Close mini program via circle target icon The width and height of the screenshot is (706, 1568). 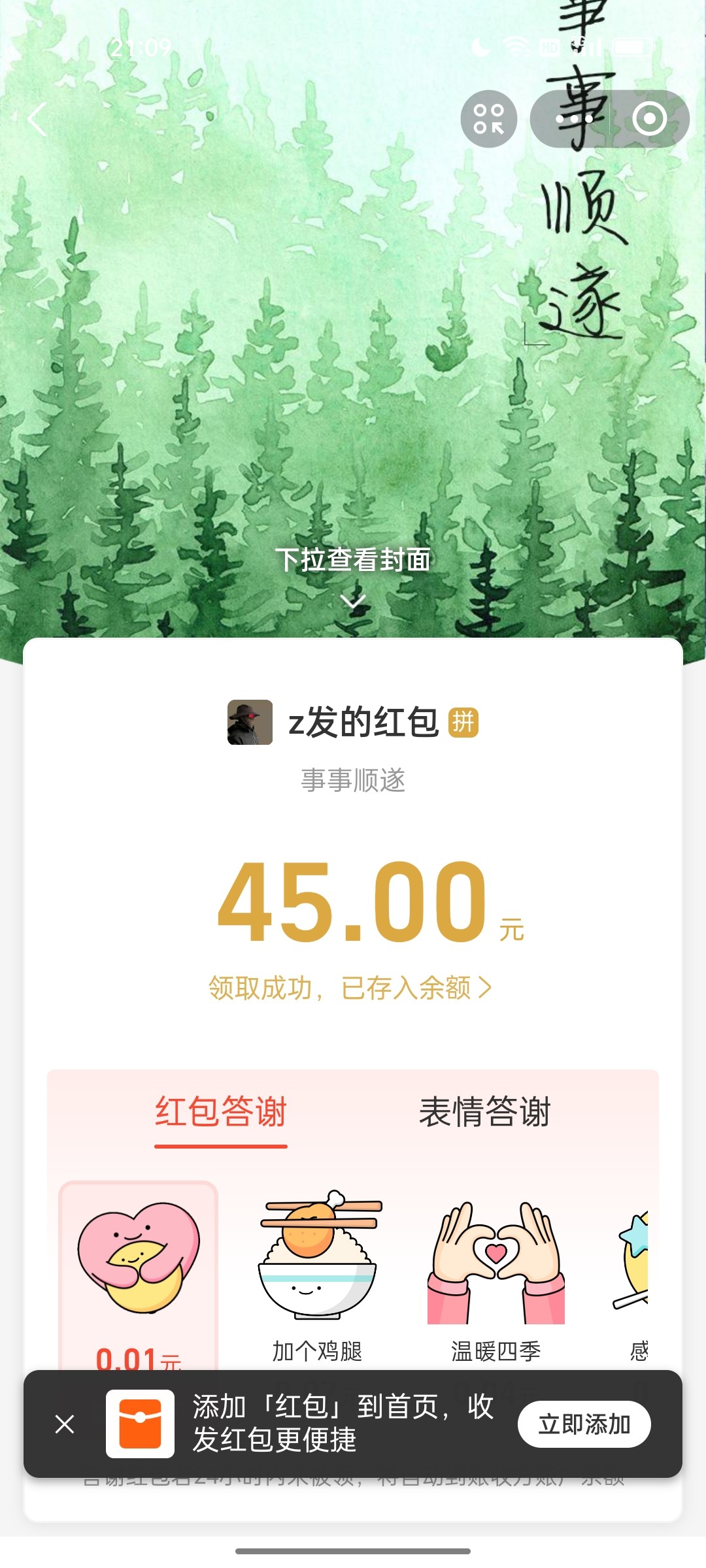click(649, 119)
